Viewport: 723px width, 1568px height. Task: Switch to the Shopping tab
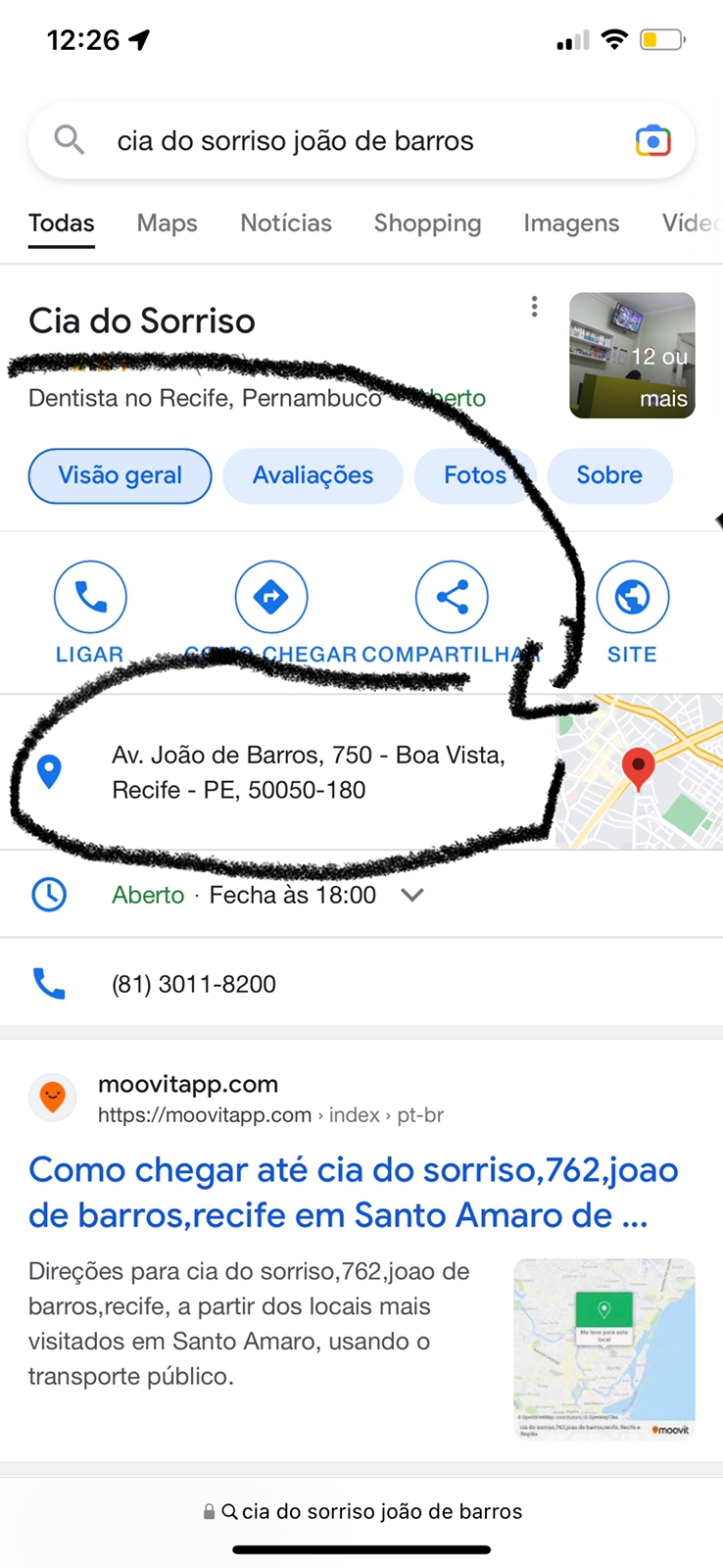[x=427, y=223]
